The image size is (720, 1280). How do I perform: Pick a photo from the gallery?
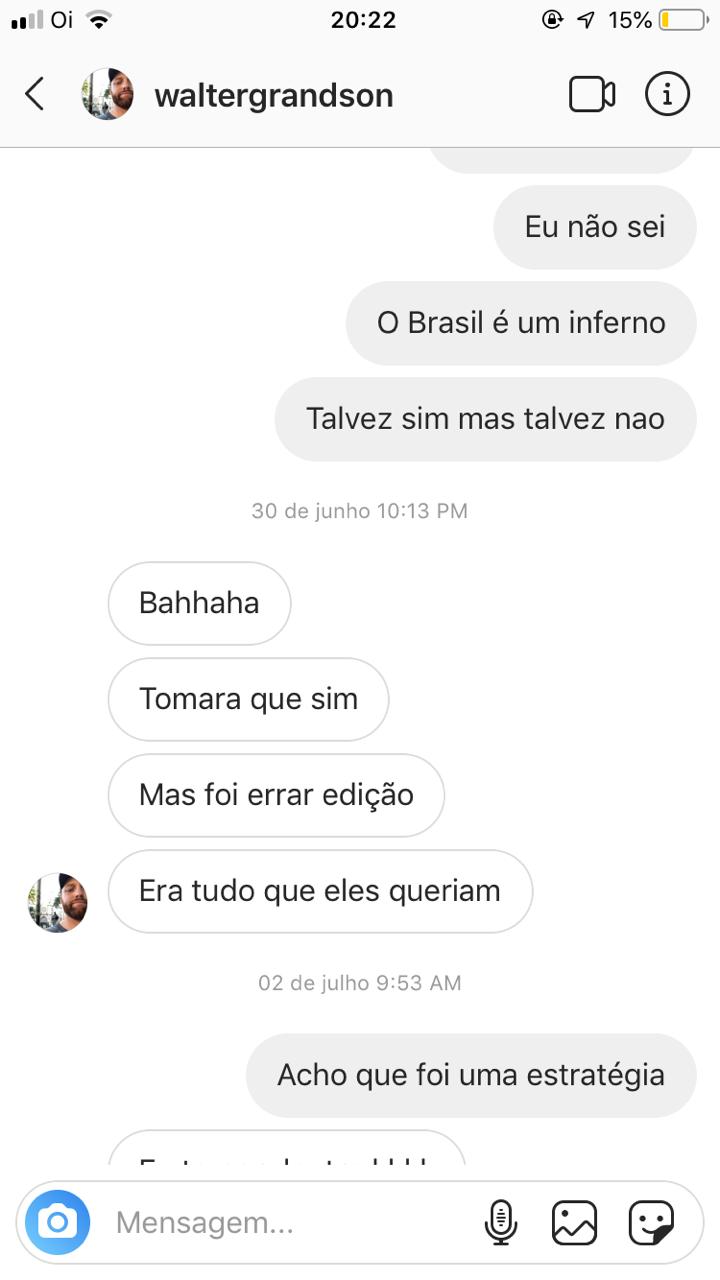[574, 1222]
